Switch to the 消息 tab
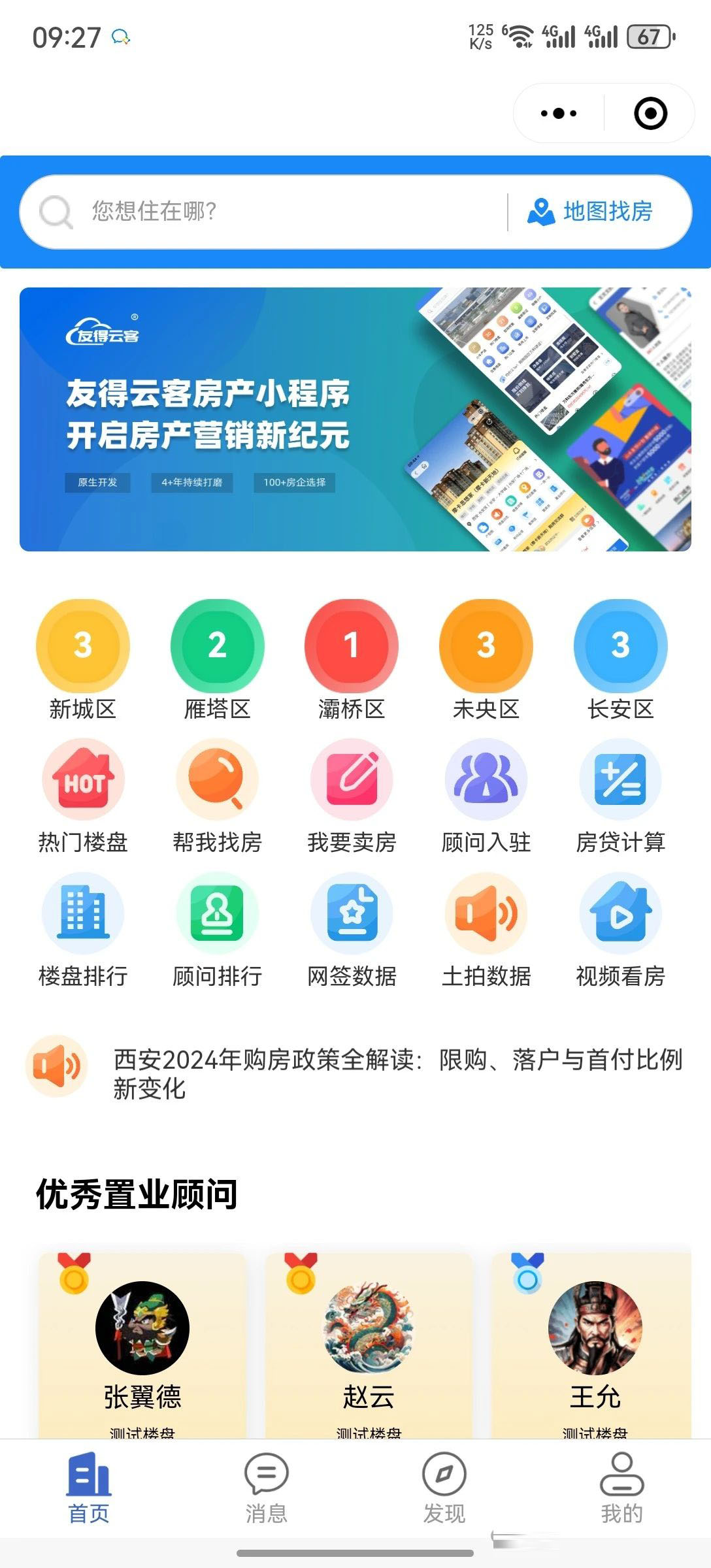 266,1485
